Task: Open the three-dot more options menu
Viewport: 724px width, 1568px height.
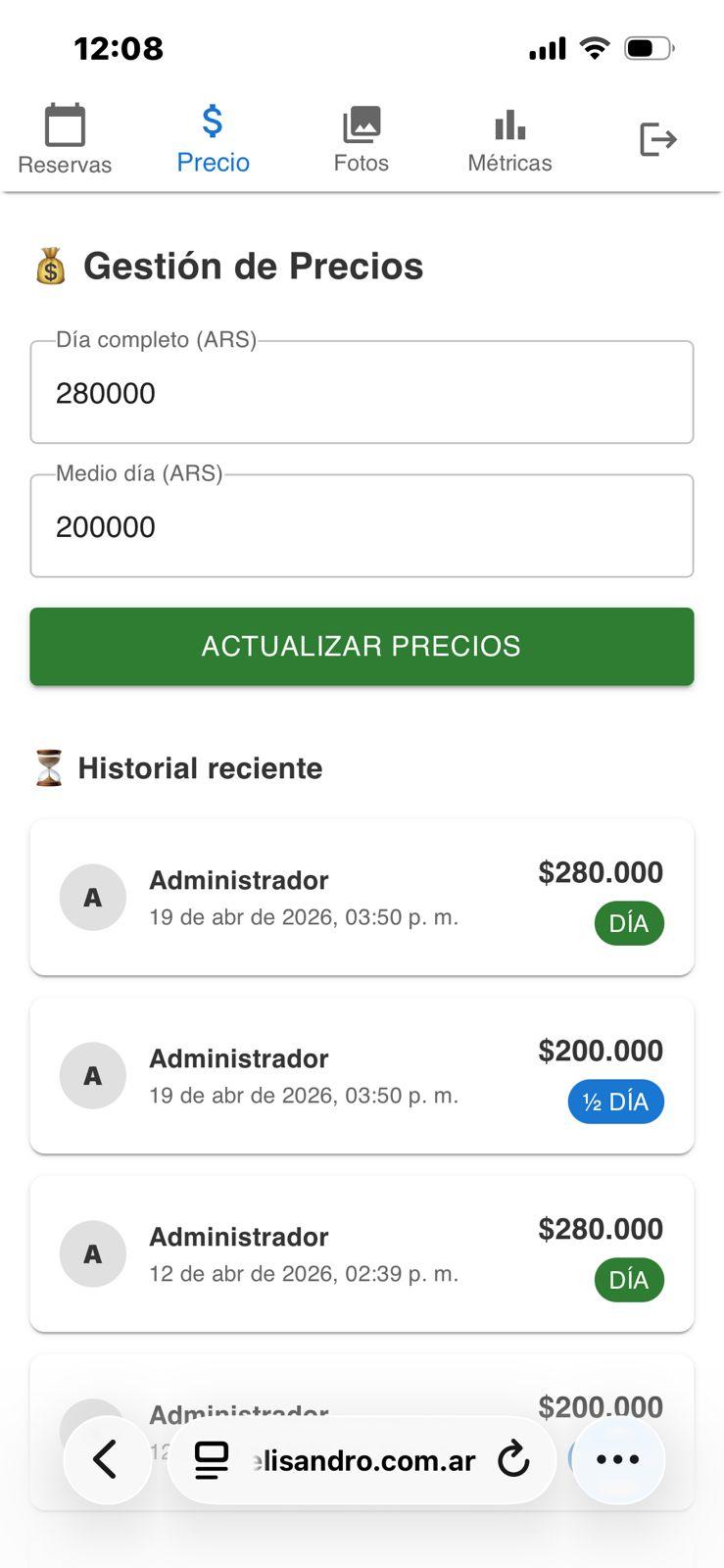Action: [x=616, y=1460]
